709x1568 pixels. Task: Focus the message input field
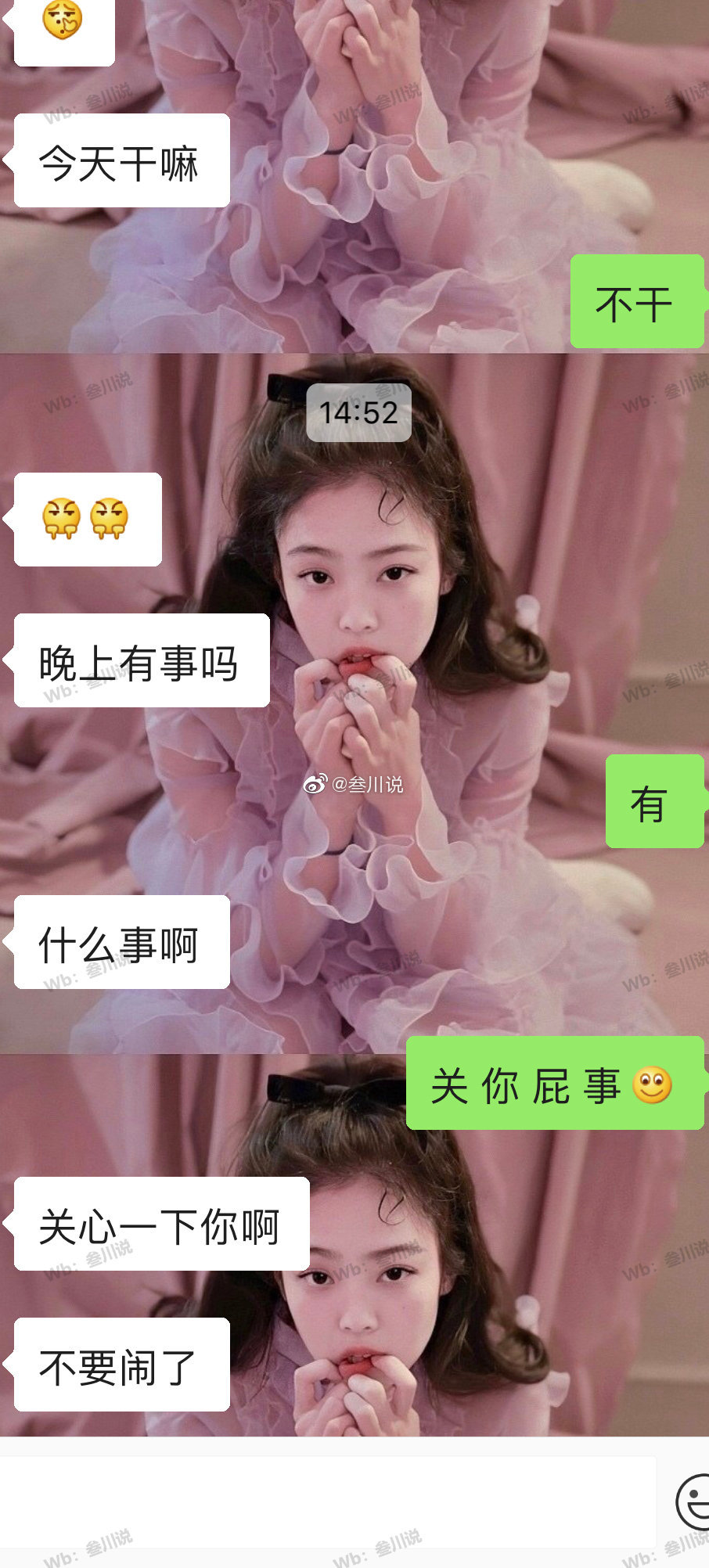(x=327, y=1501)
